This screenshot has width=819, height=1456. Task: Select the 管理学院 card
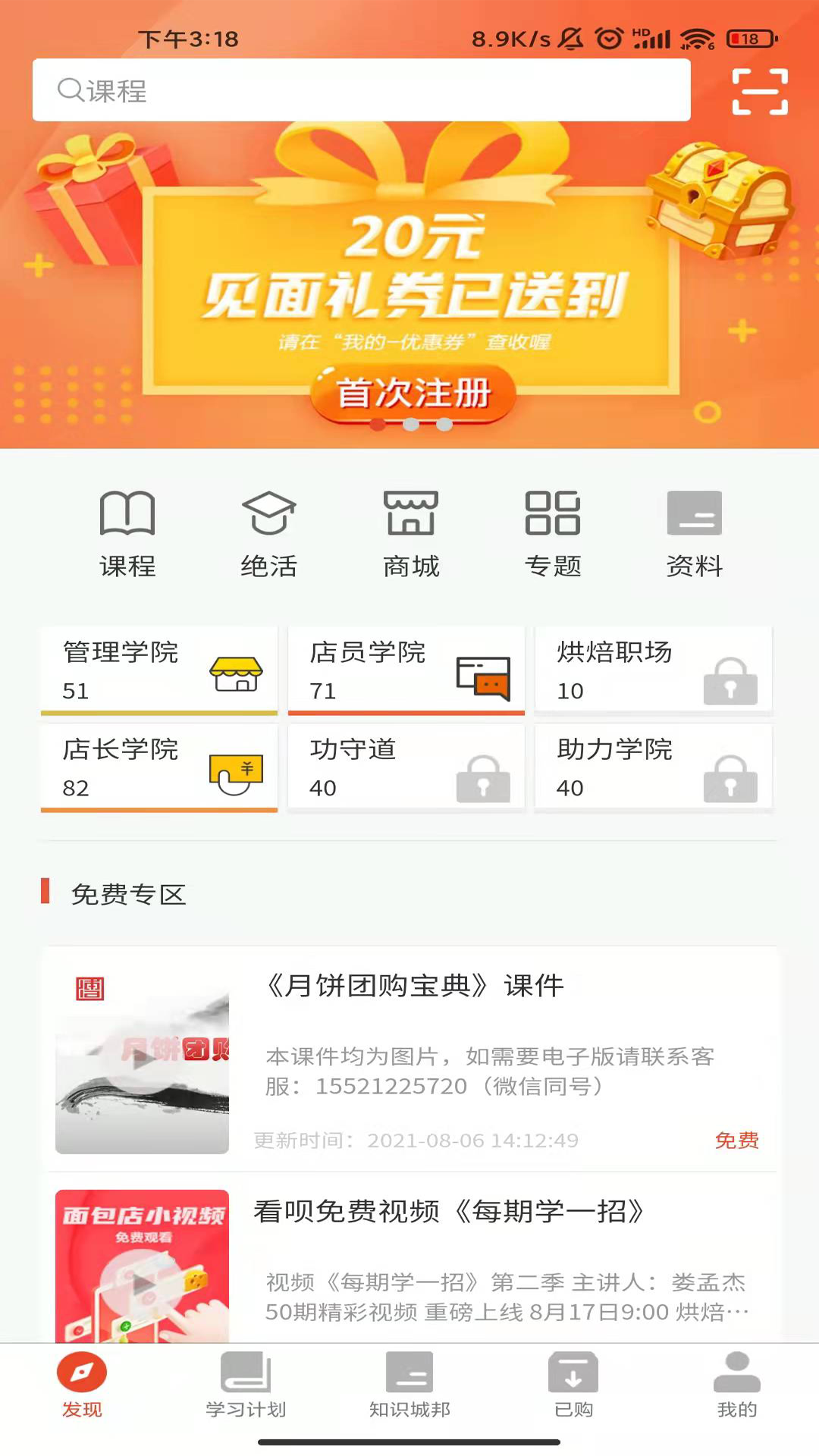[x=159, y=670]
